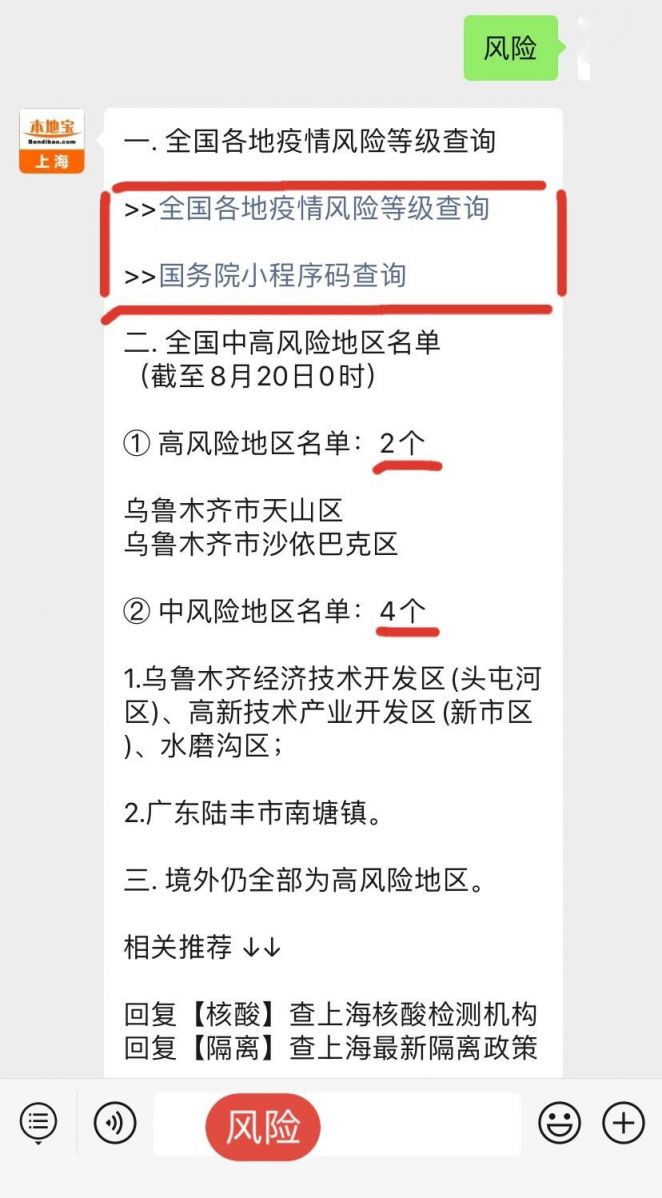
Task: Open the account menu list icon
Action: (38, 1123)
